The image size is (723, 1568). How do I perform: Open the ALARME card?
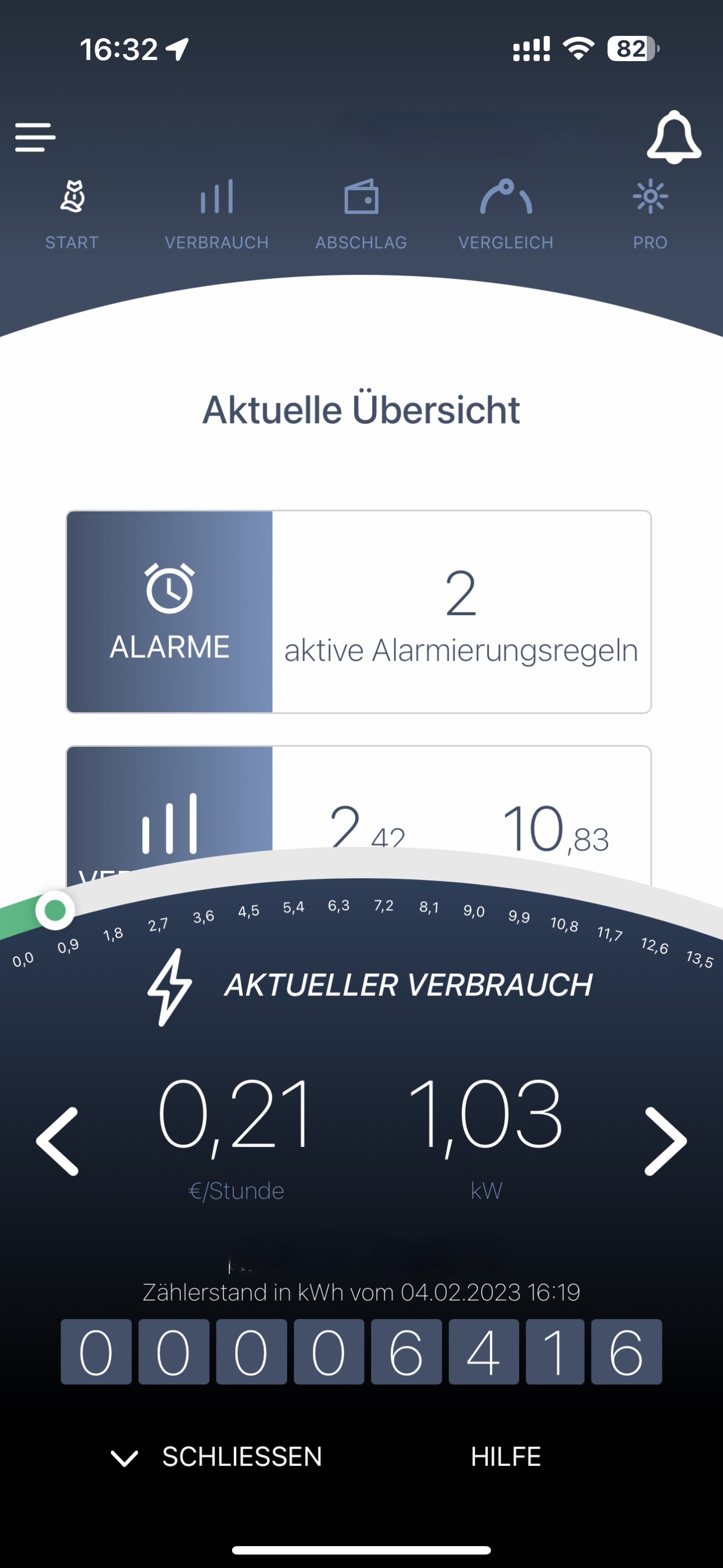click(x=359, y=612)
